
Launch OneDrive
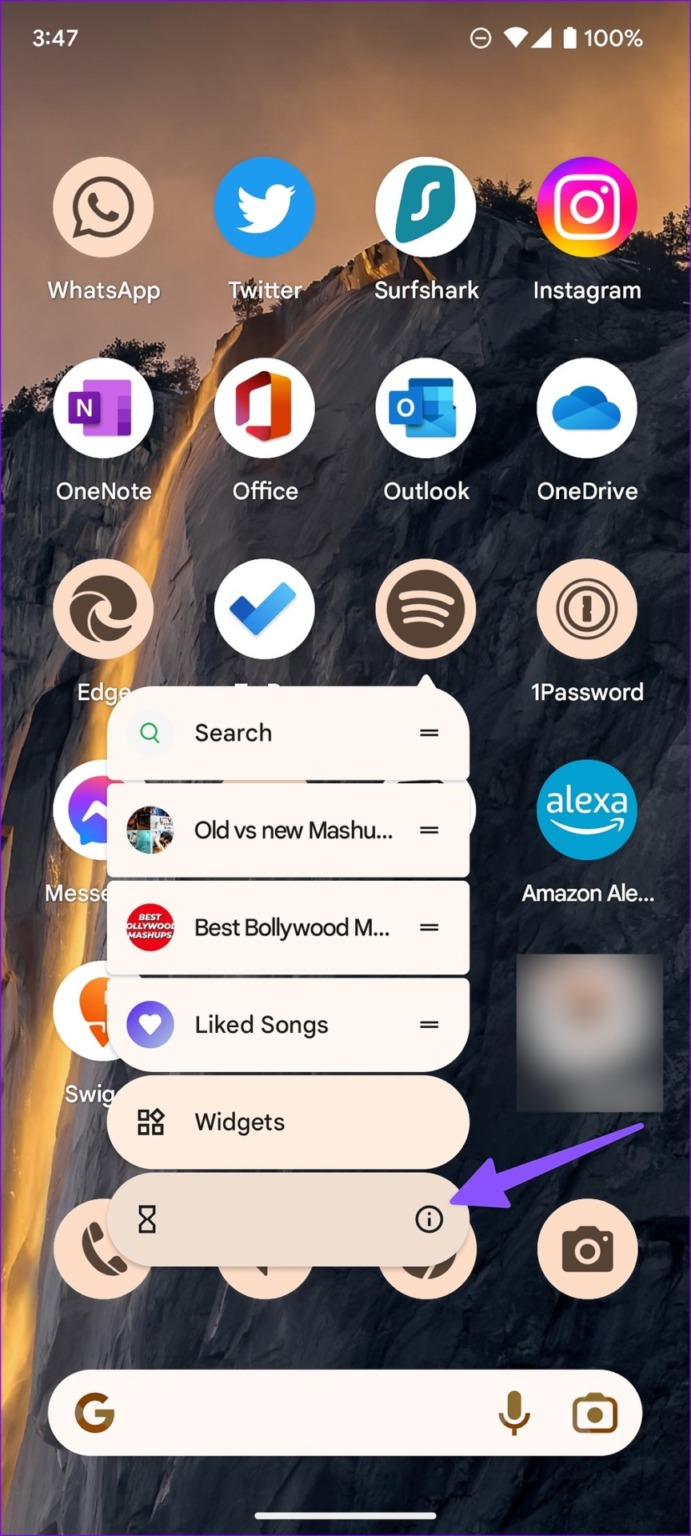pyautogui.click(x=587, y=409)
